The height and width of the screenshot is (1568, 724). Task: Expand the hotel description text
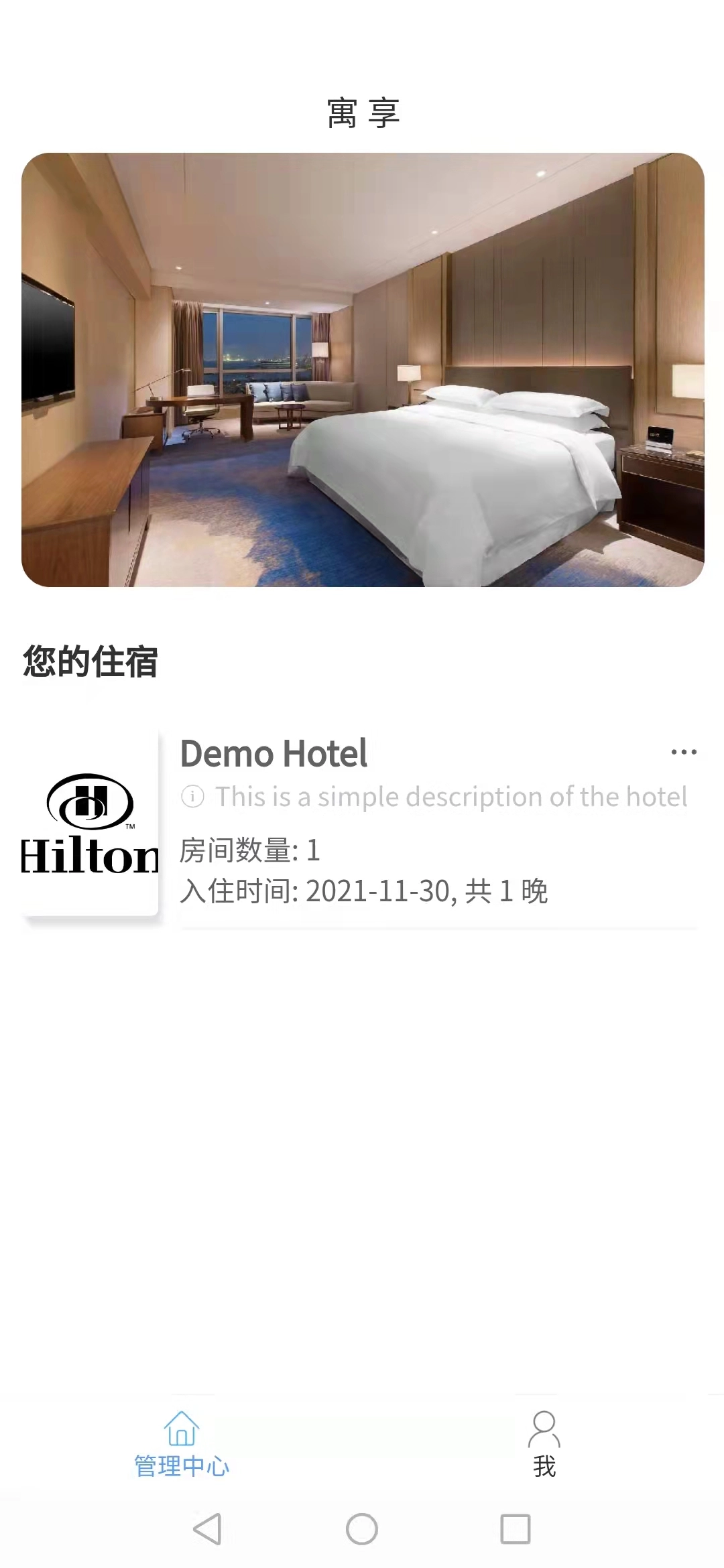click(x=449, y=797)
